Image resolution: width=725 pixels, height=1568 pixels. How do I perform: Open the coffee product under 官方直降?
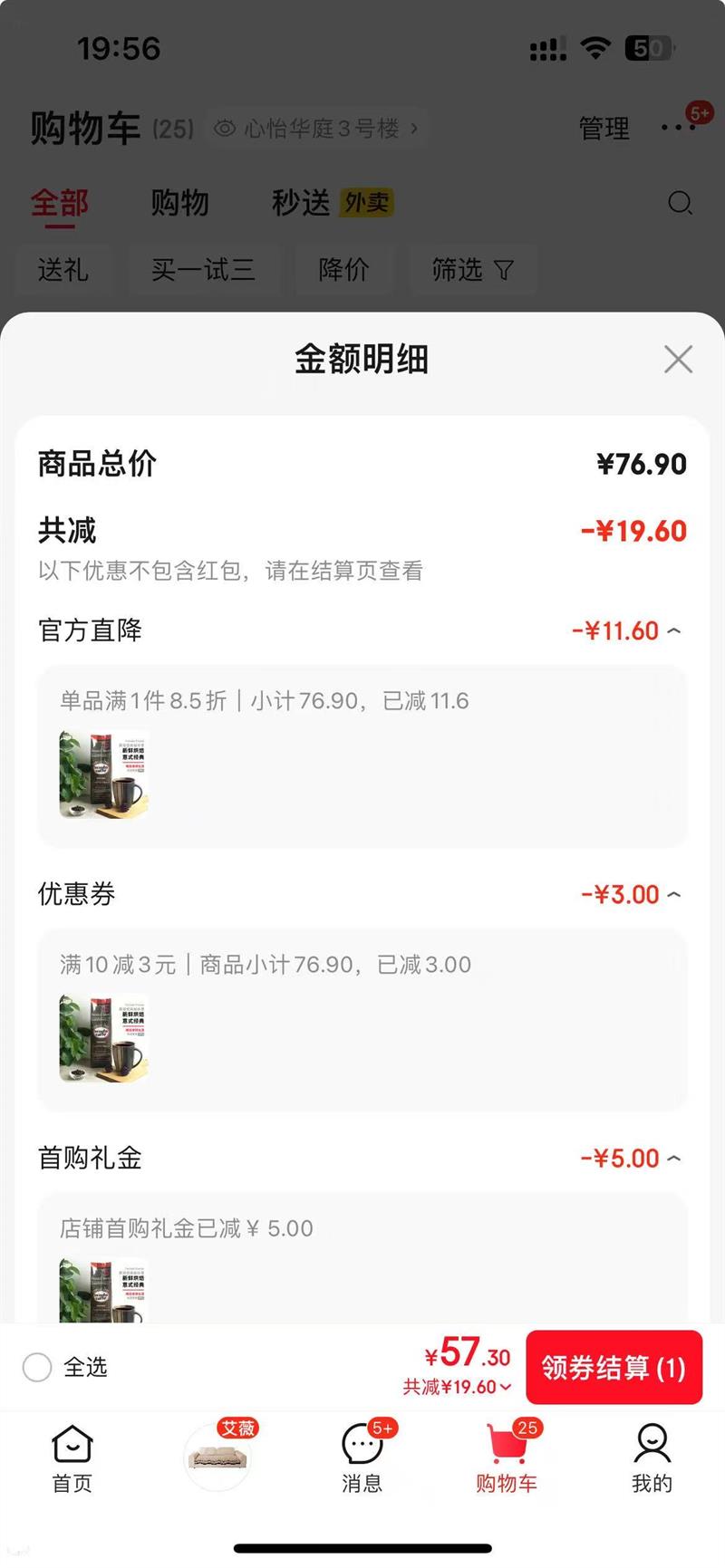[x=103, y=774]
